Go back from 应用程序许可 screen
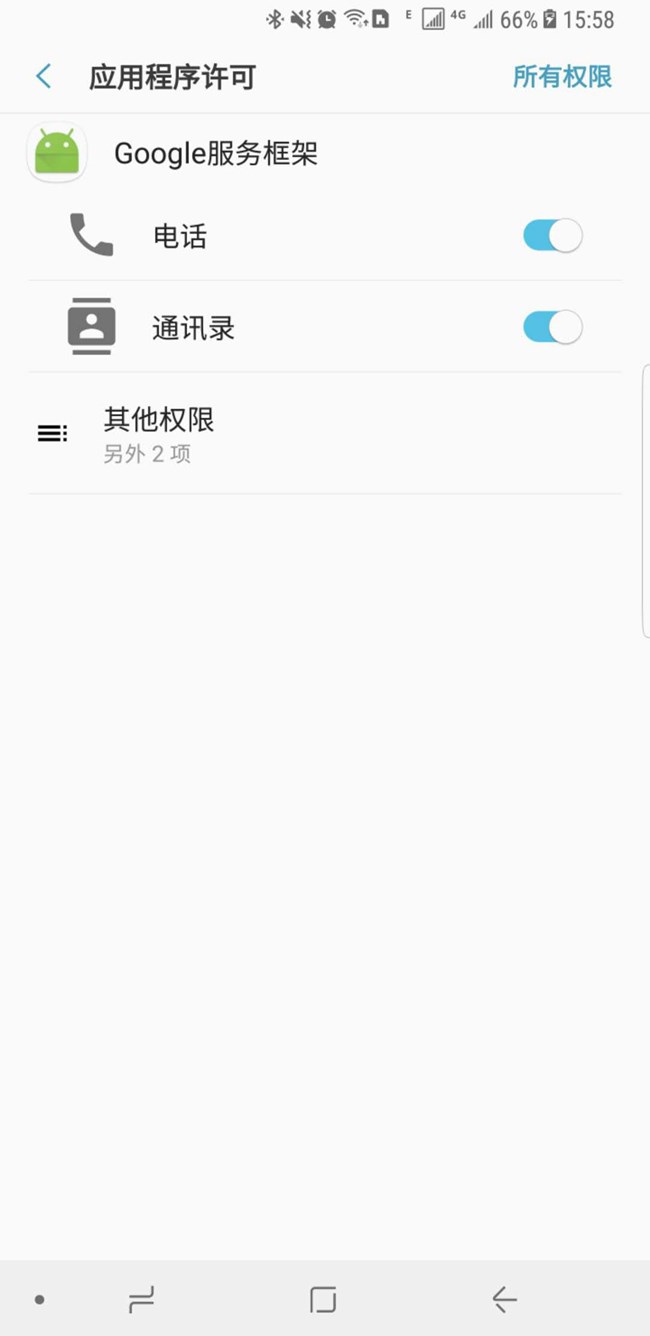 point(43,76)
